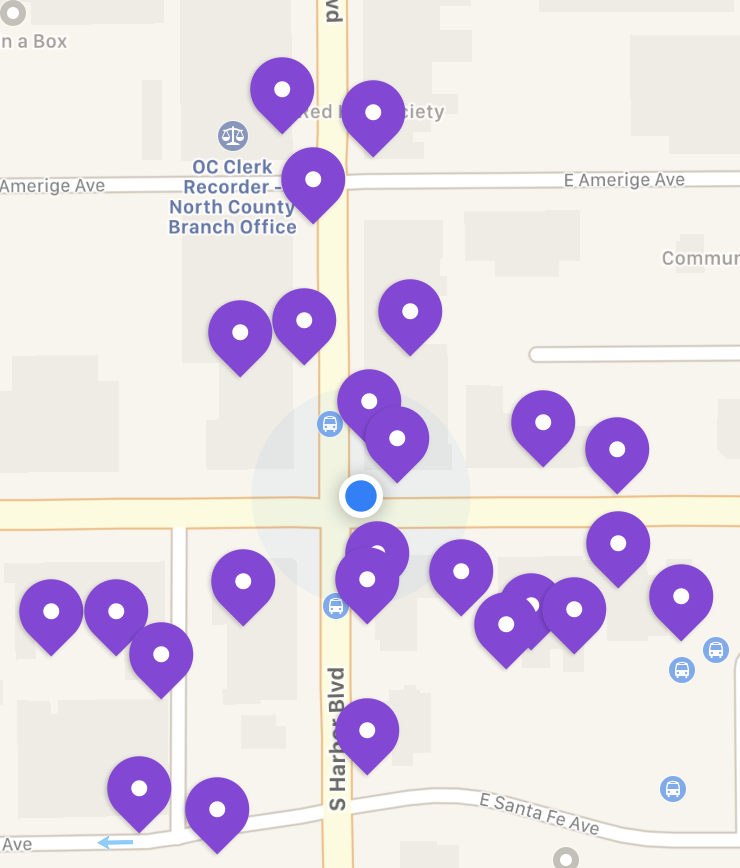Click the rightmost purple pin near the map edge
This screenshot has width=740, height=868.
click(x=683, y=597)
